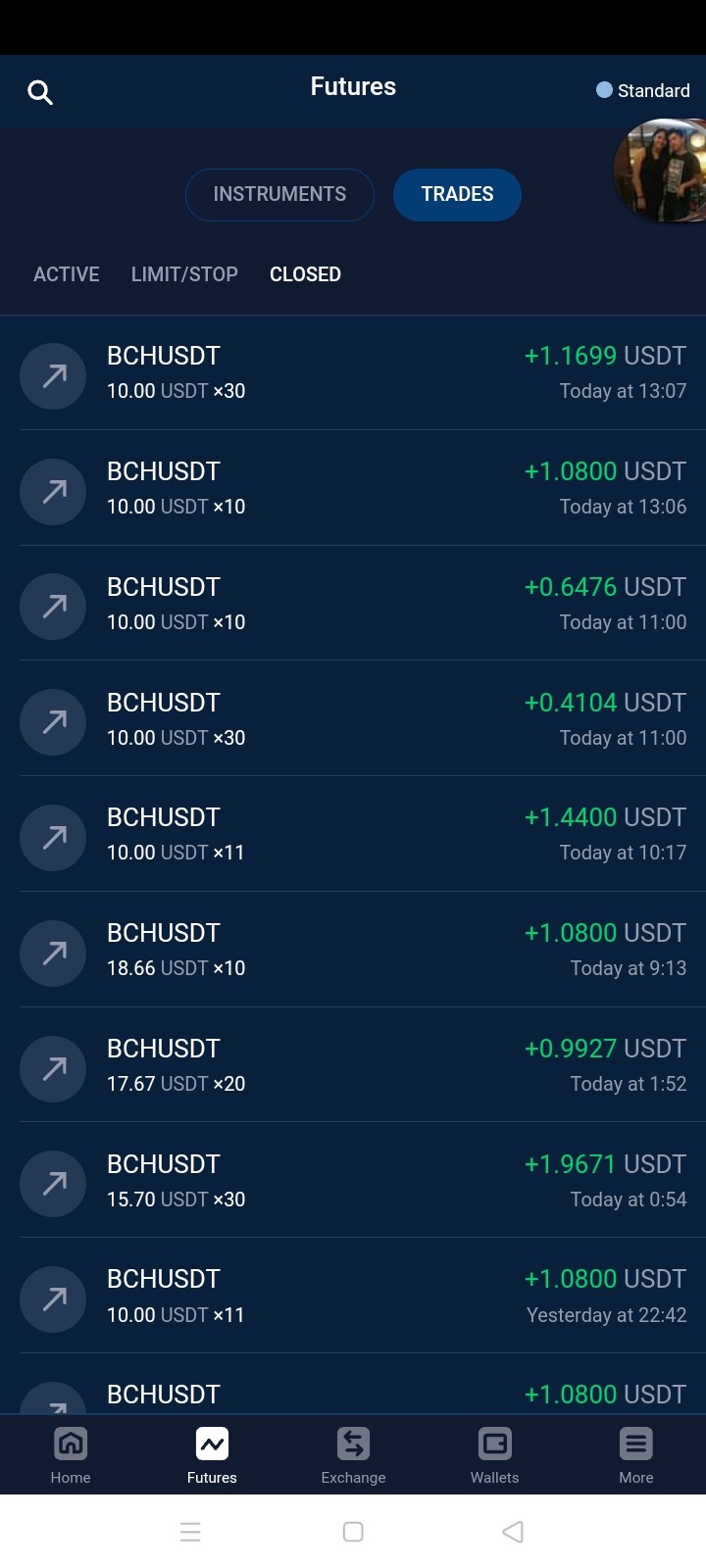This screenshot has width=706, height=1568.
Task: Open the Wallets tab
Action: [494, 1455]
